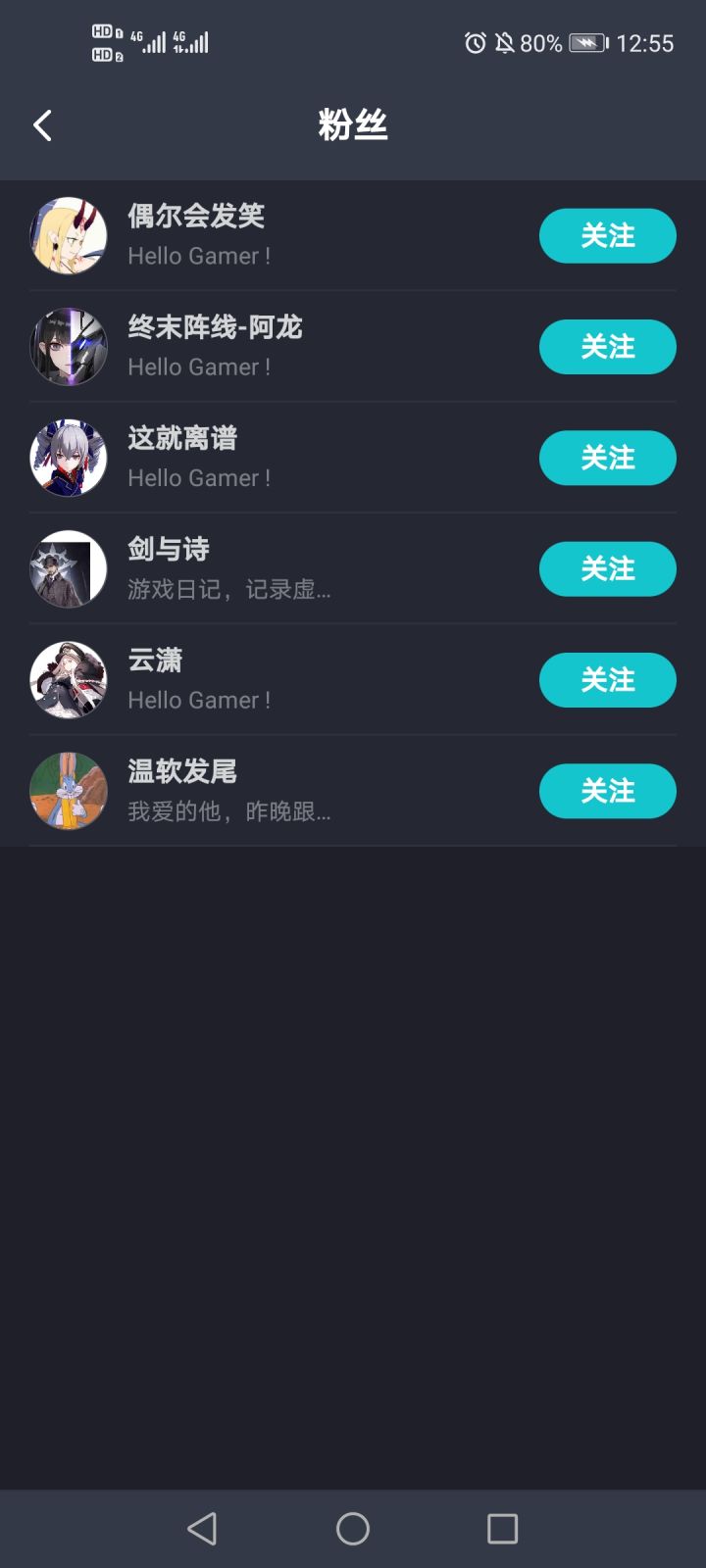
Task: Open 温软发尾's profile avatar
Action: (x=68, y=791)
